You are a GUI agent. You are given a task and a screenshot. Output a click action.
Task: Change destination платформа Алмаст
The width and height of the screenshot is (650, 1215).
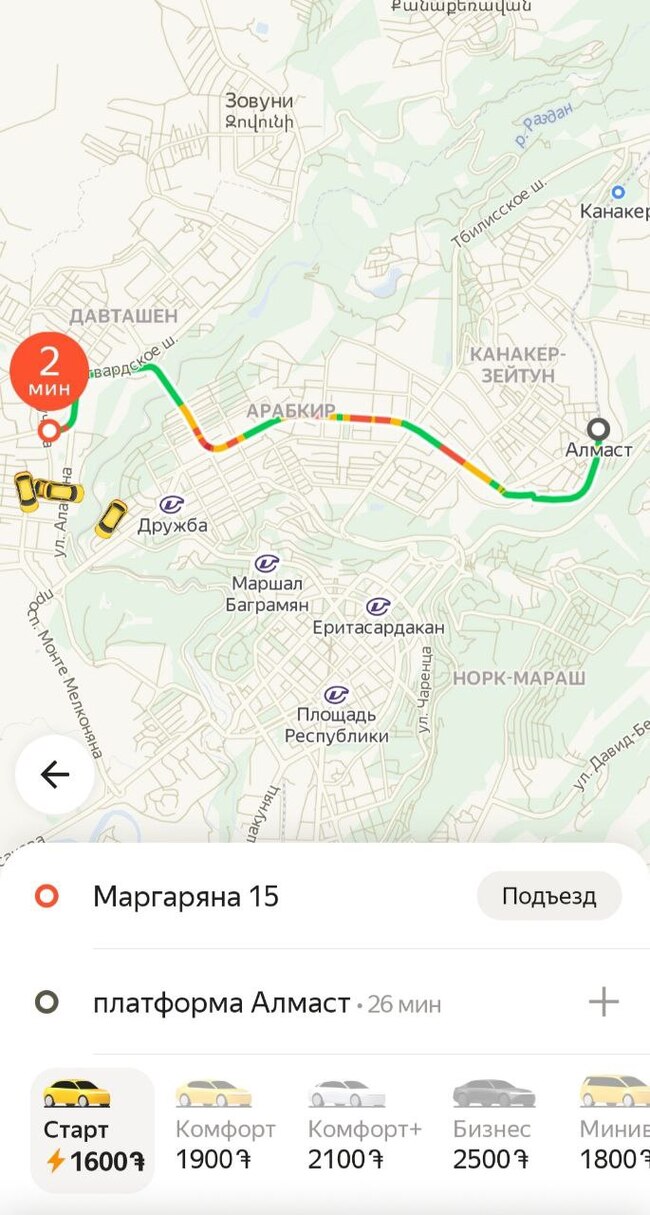[222, 1003]
